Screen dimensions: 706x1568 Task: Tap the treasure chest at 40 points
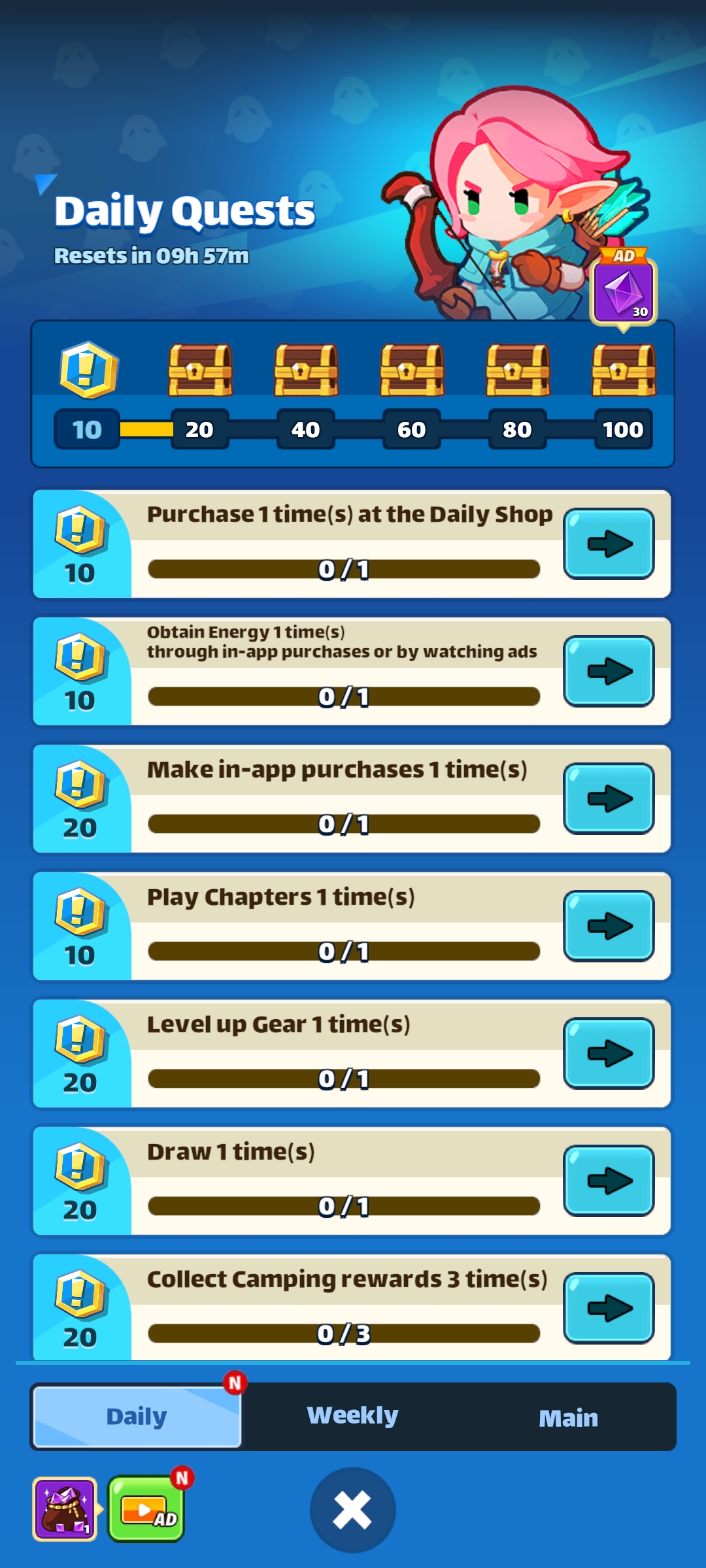point(306,370)
